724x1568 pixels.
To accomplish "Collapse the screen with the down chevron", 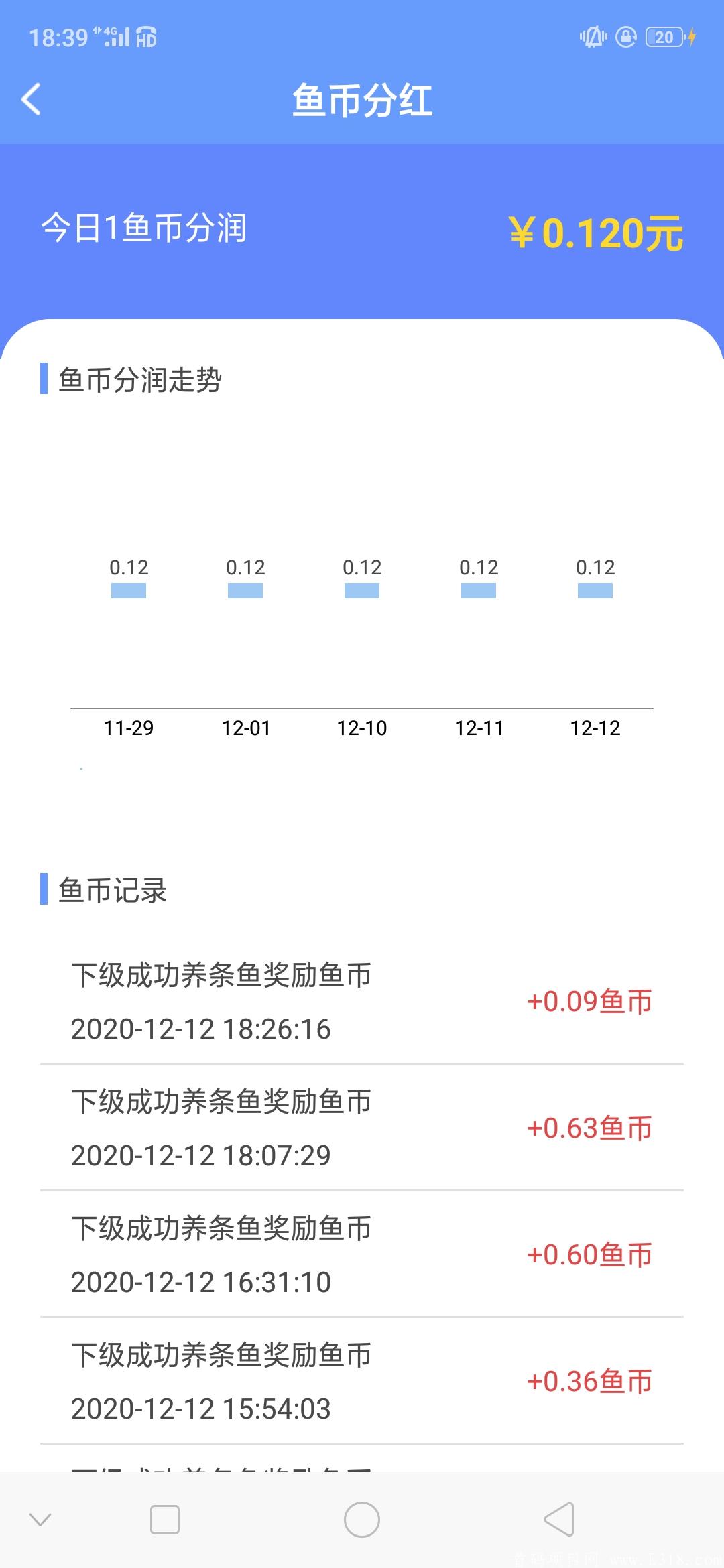I will click(42, 1518).
